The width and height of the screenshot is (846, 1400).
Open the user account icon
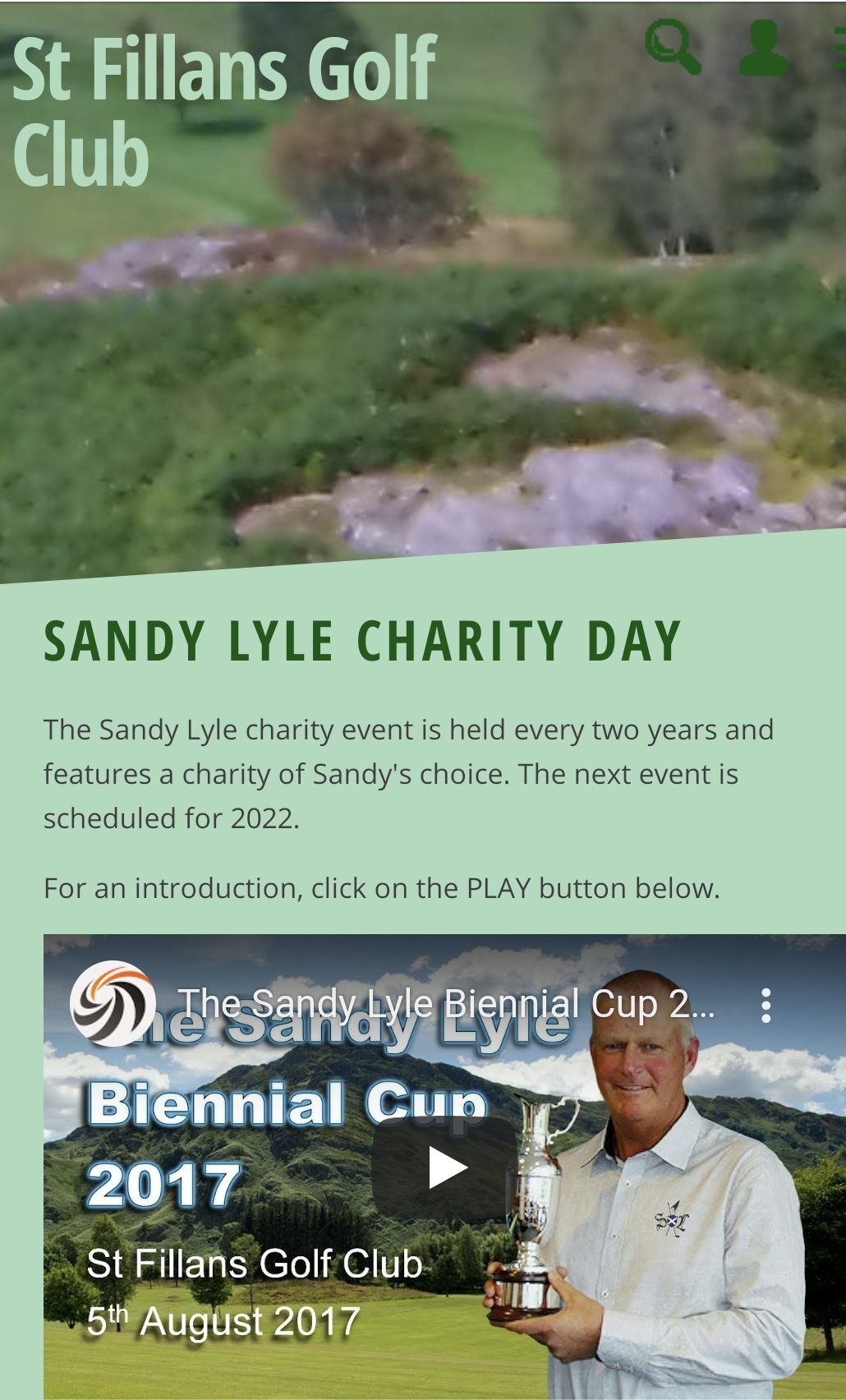pyautogui.click(x=764, y=48)
